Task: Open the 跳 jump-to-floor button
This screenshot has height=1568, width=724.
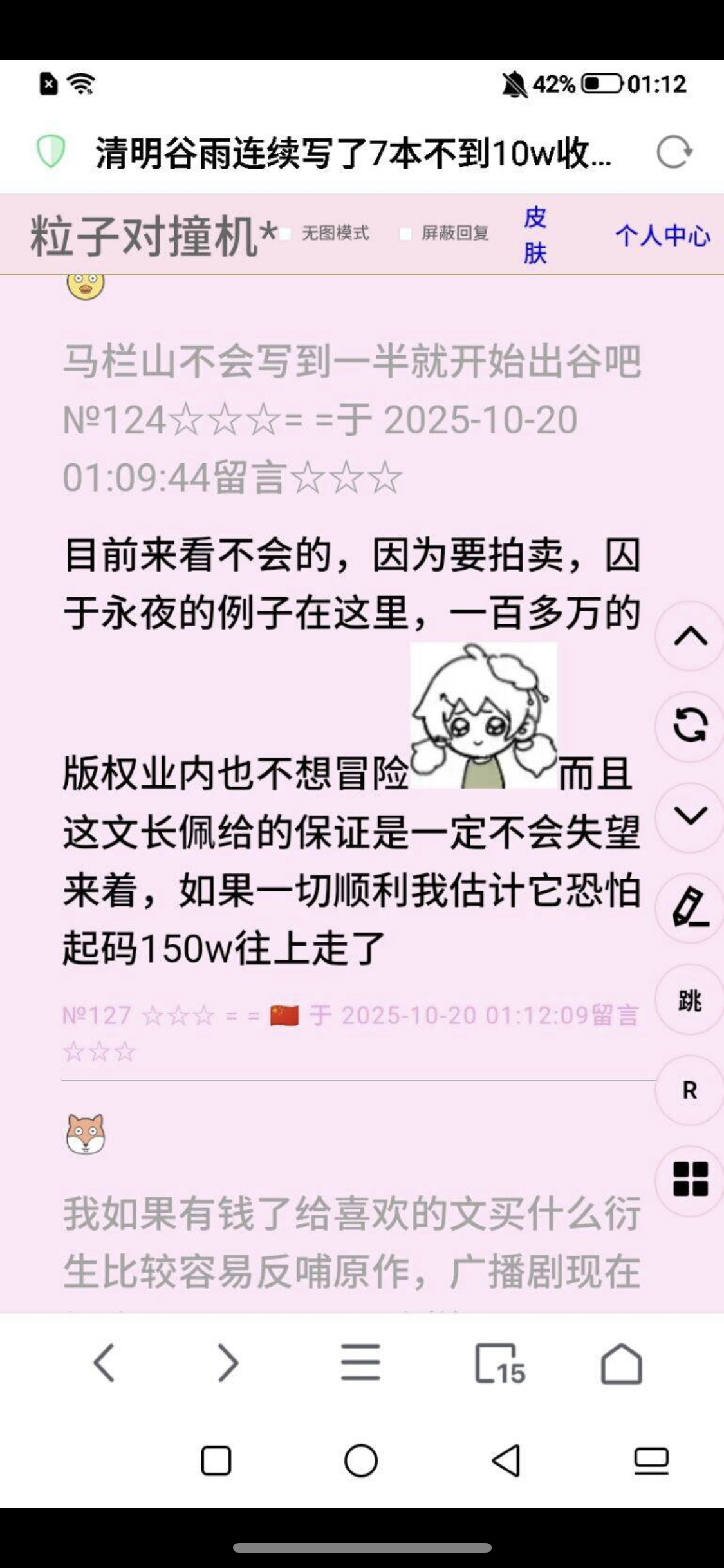Action: pyautogui.click(x=690, y=1000)
